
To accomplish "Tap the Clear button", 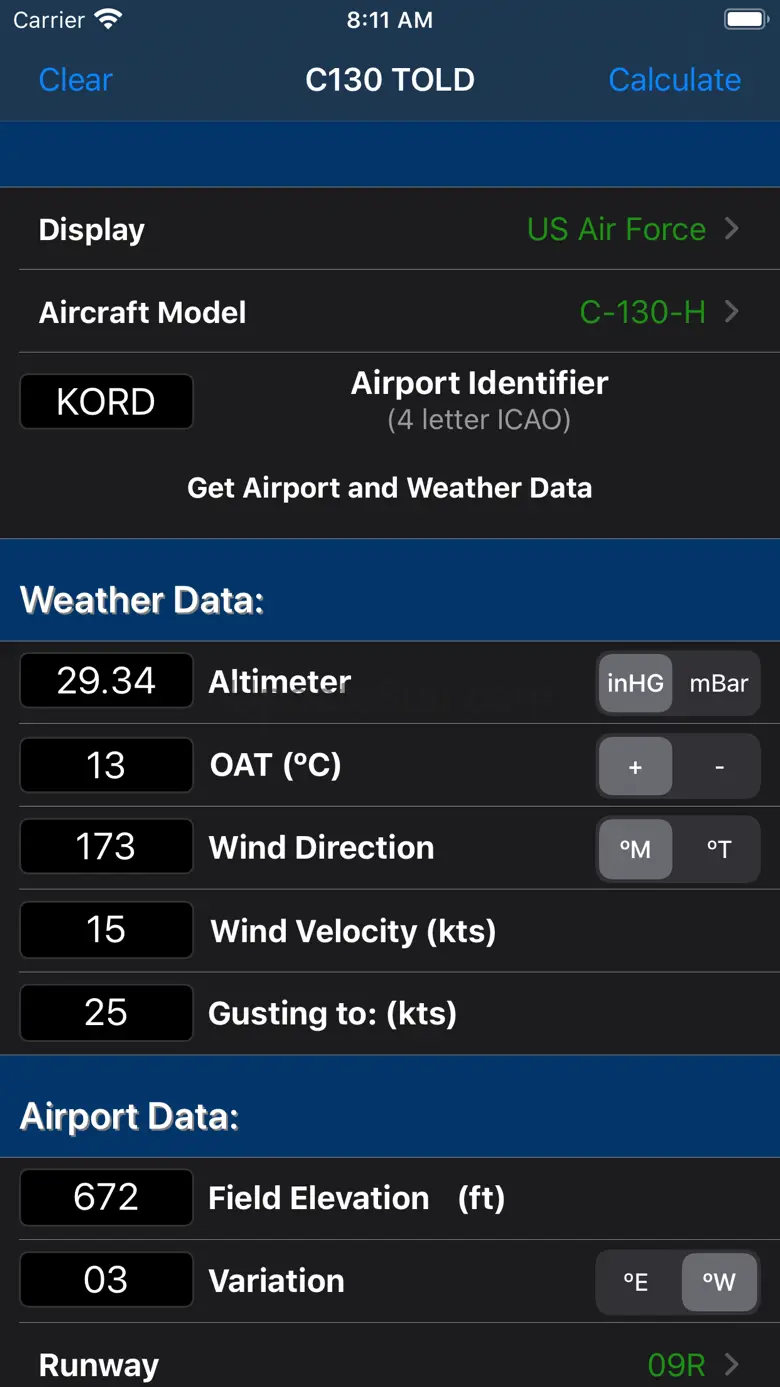I will pyautogui.click(x=75, y=80).
